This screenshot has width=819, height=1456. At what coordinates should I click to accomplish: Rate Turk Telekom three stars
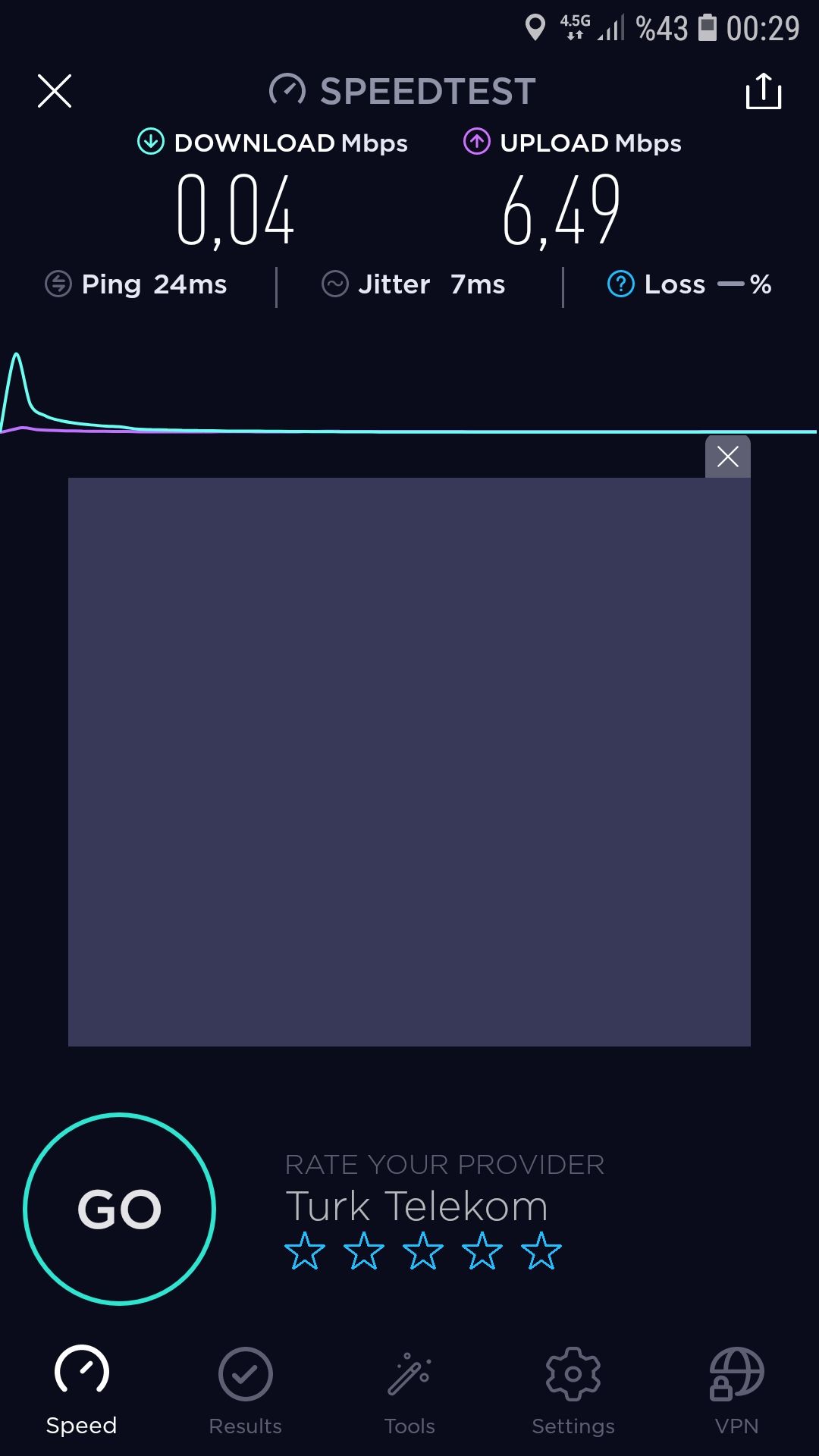tap(423, 1251)
